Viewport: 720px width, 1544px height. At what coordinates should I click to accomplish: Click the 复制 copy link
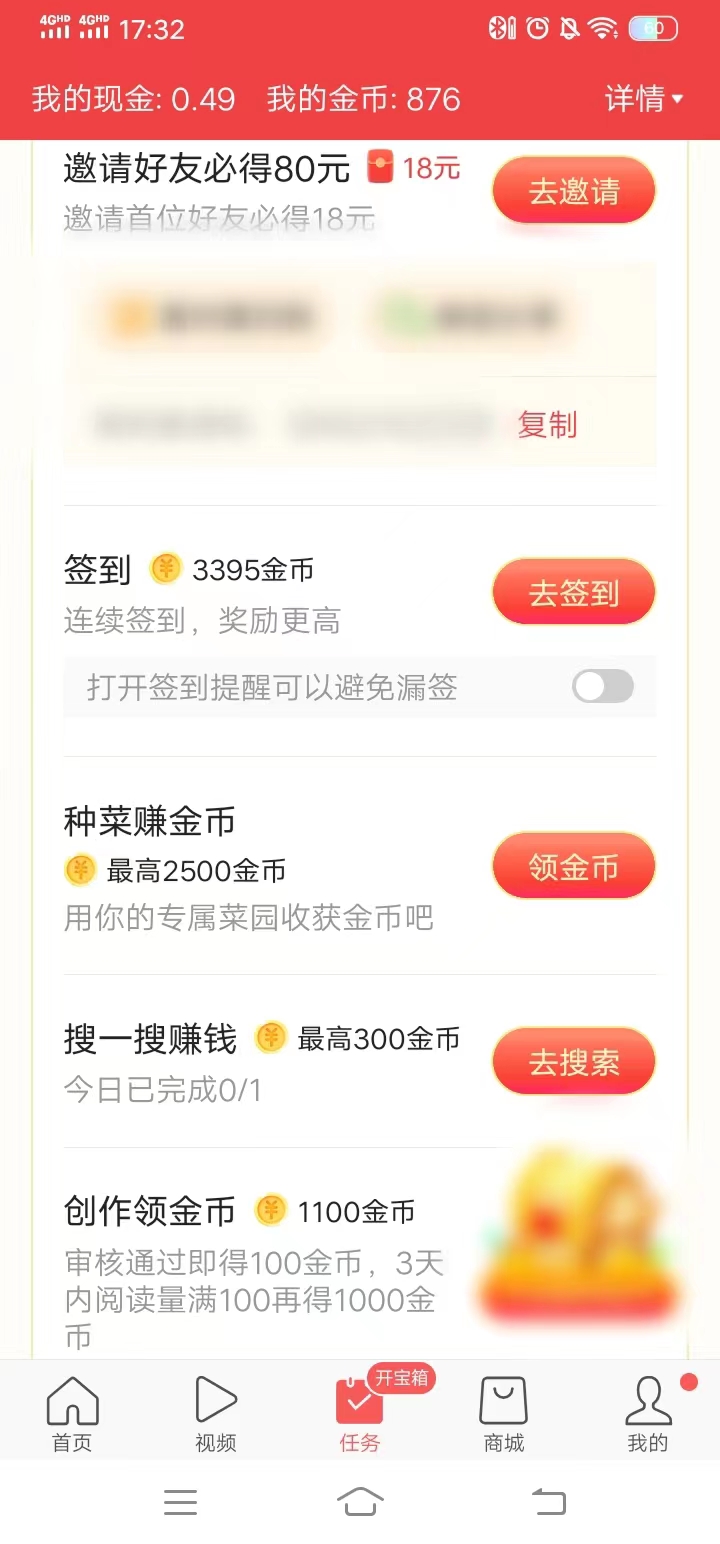tap(547, 424)
